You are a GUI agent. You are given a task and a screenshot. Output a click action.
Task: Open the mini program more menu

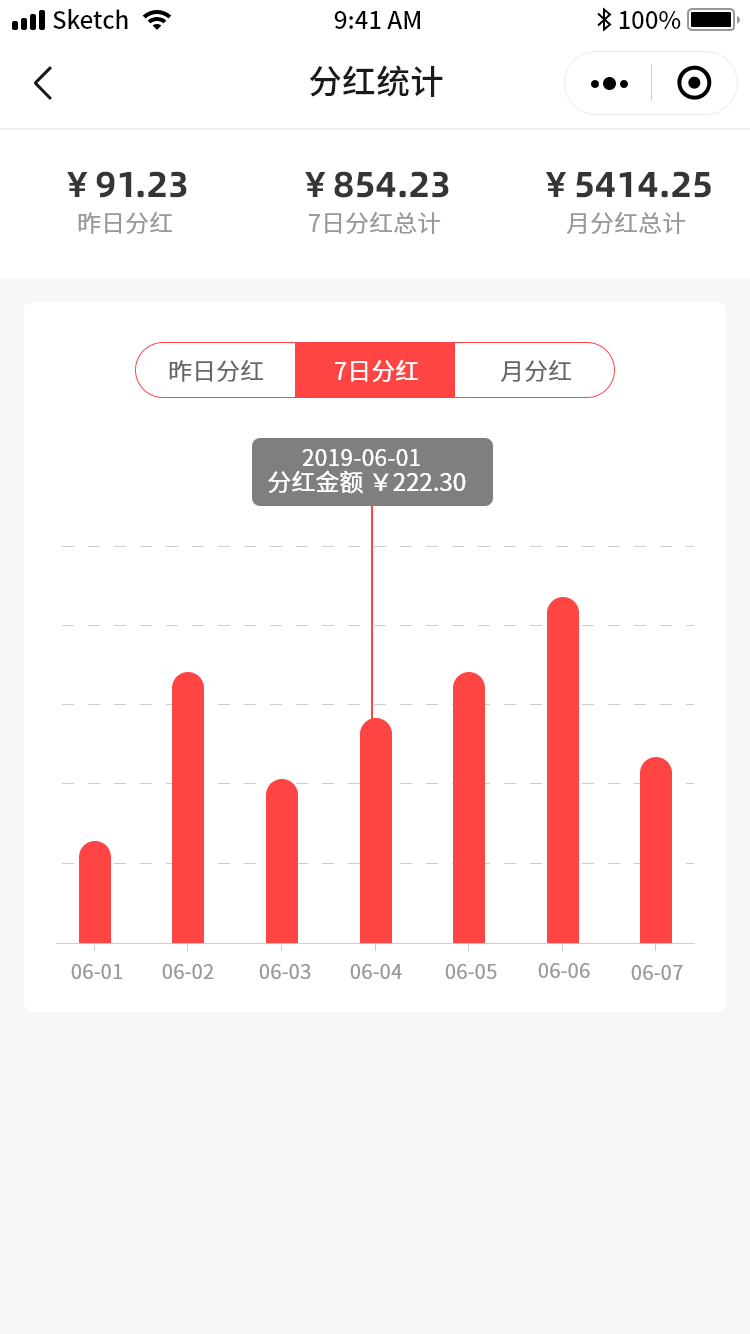tap(609, 83)
